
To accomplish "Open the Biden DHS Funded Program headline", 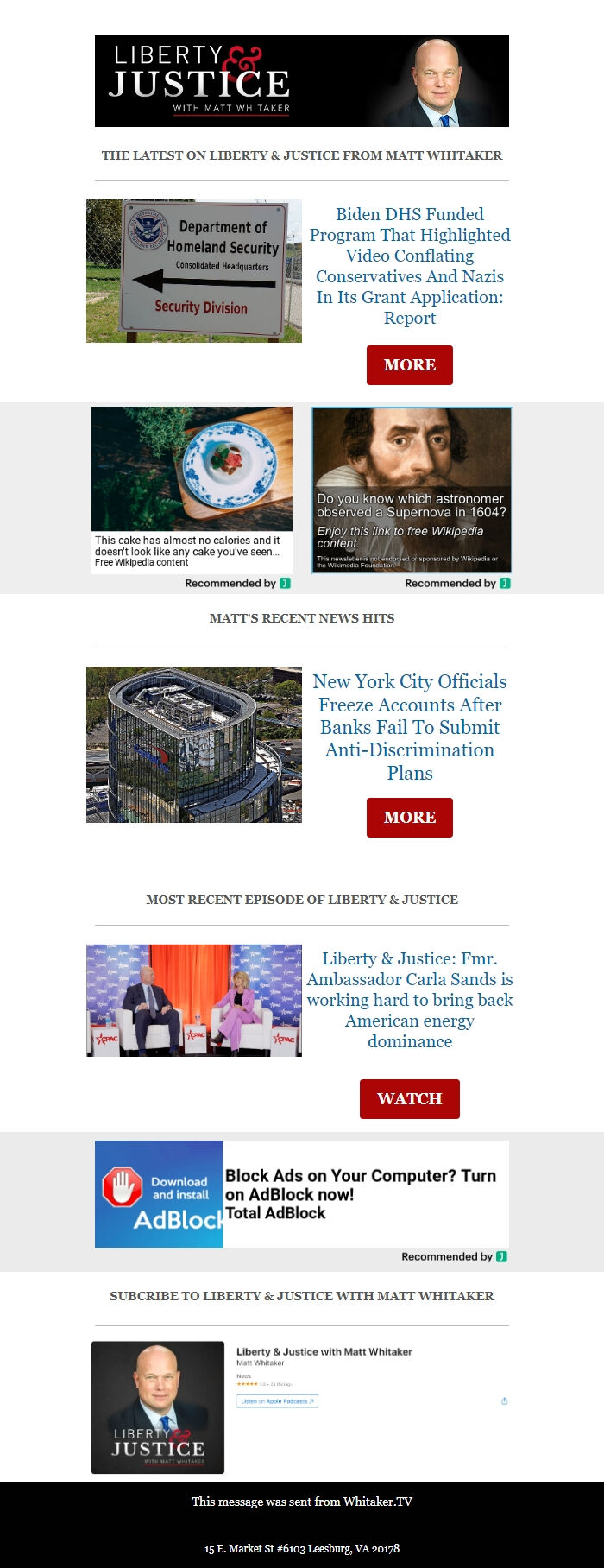I will (x=409, y=265).
